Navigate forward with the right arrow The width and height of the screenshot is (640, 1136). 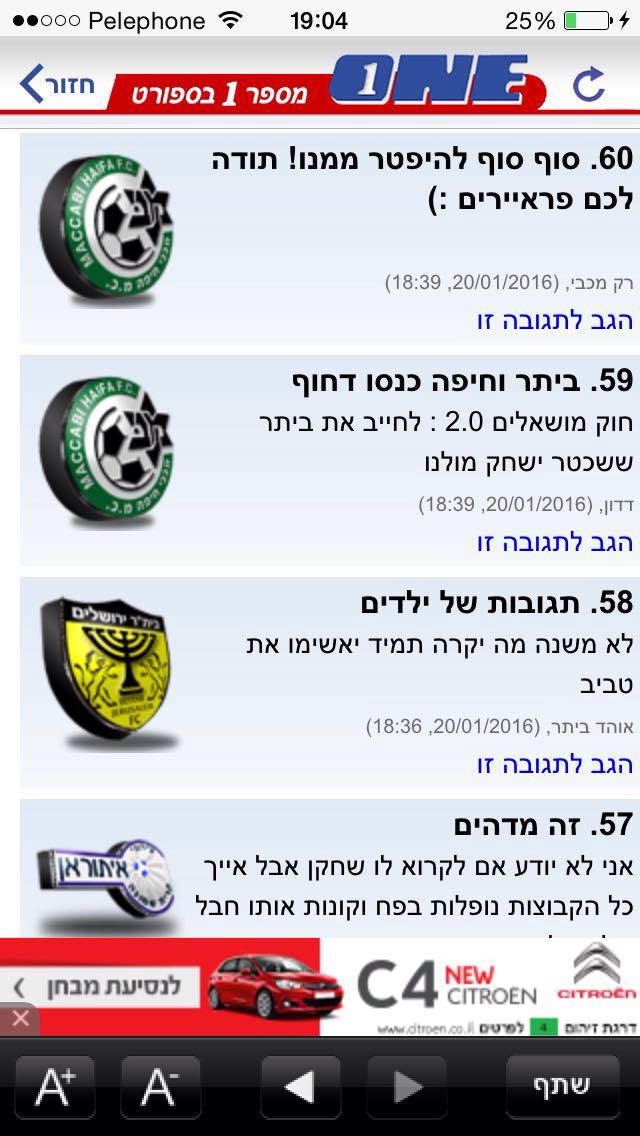pyautogui.click(x=406, y=1087)
